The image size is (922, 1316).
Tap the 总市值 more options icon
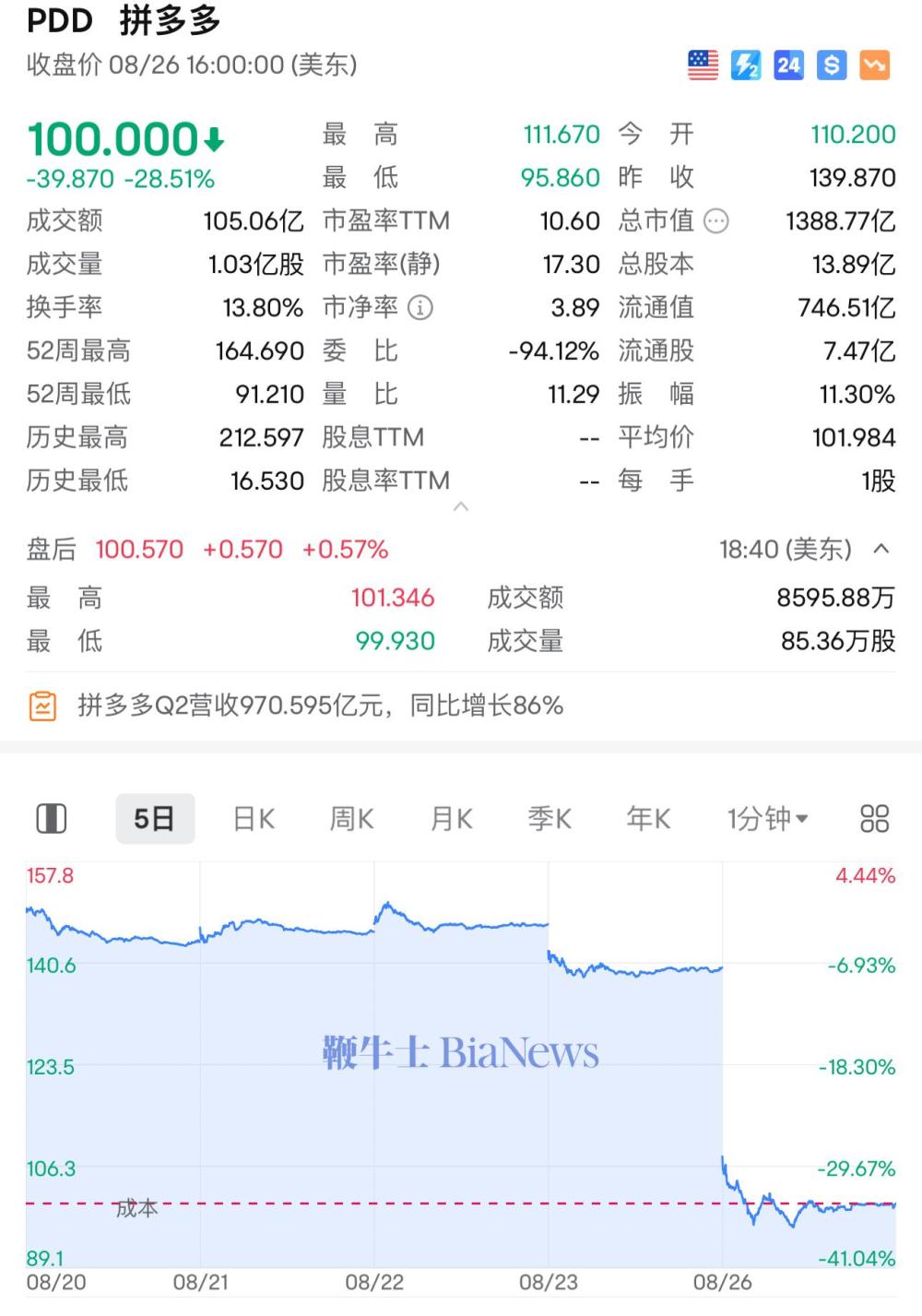click(x=716, y=221)
